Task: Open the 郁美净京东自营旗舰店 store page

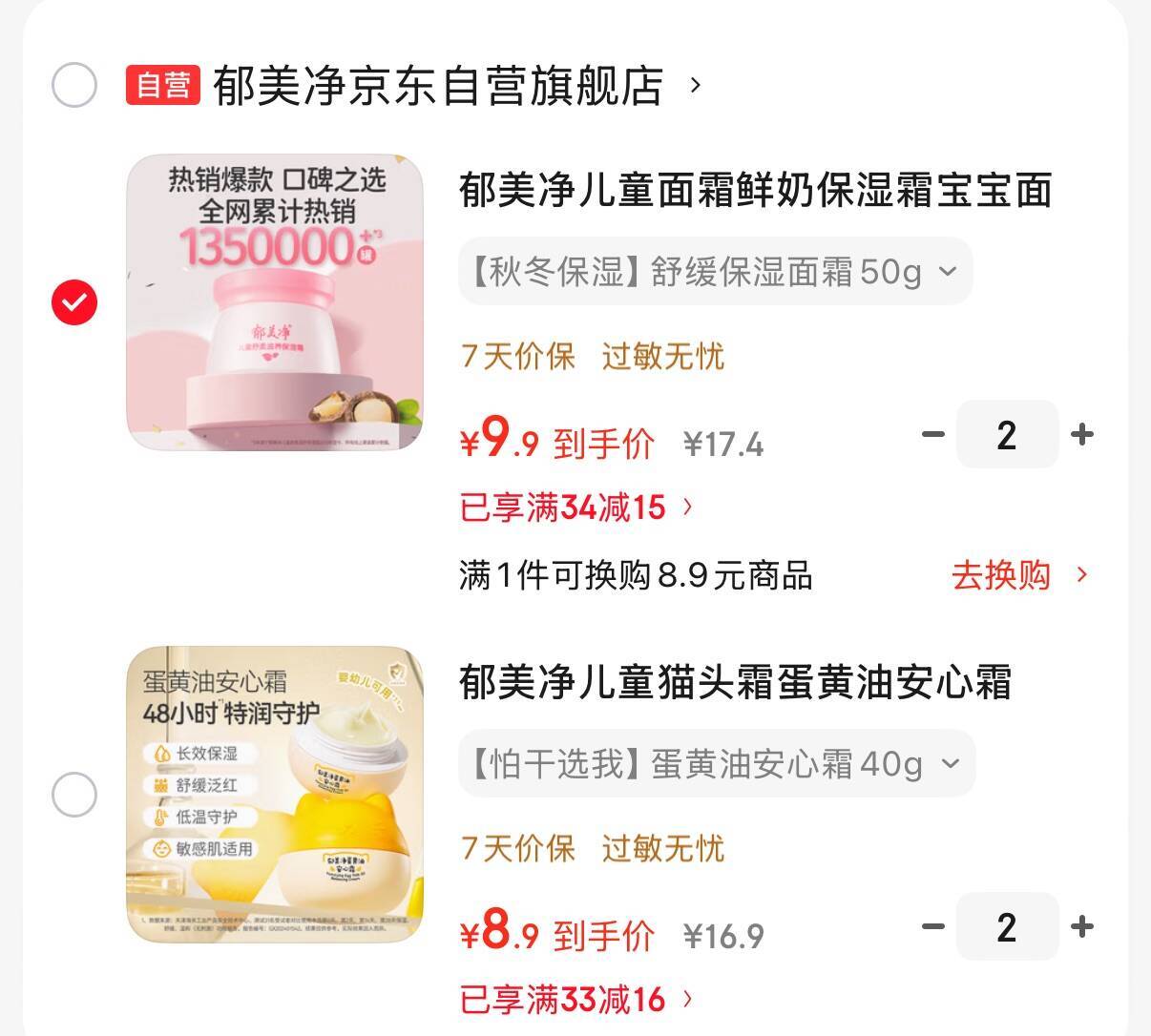Action: click(x=439, y=86)
